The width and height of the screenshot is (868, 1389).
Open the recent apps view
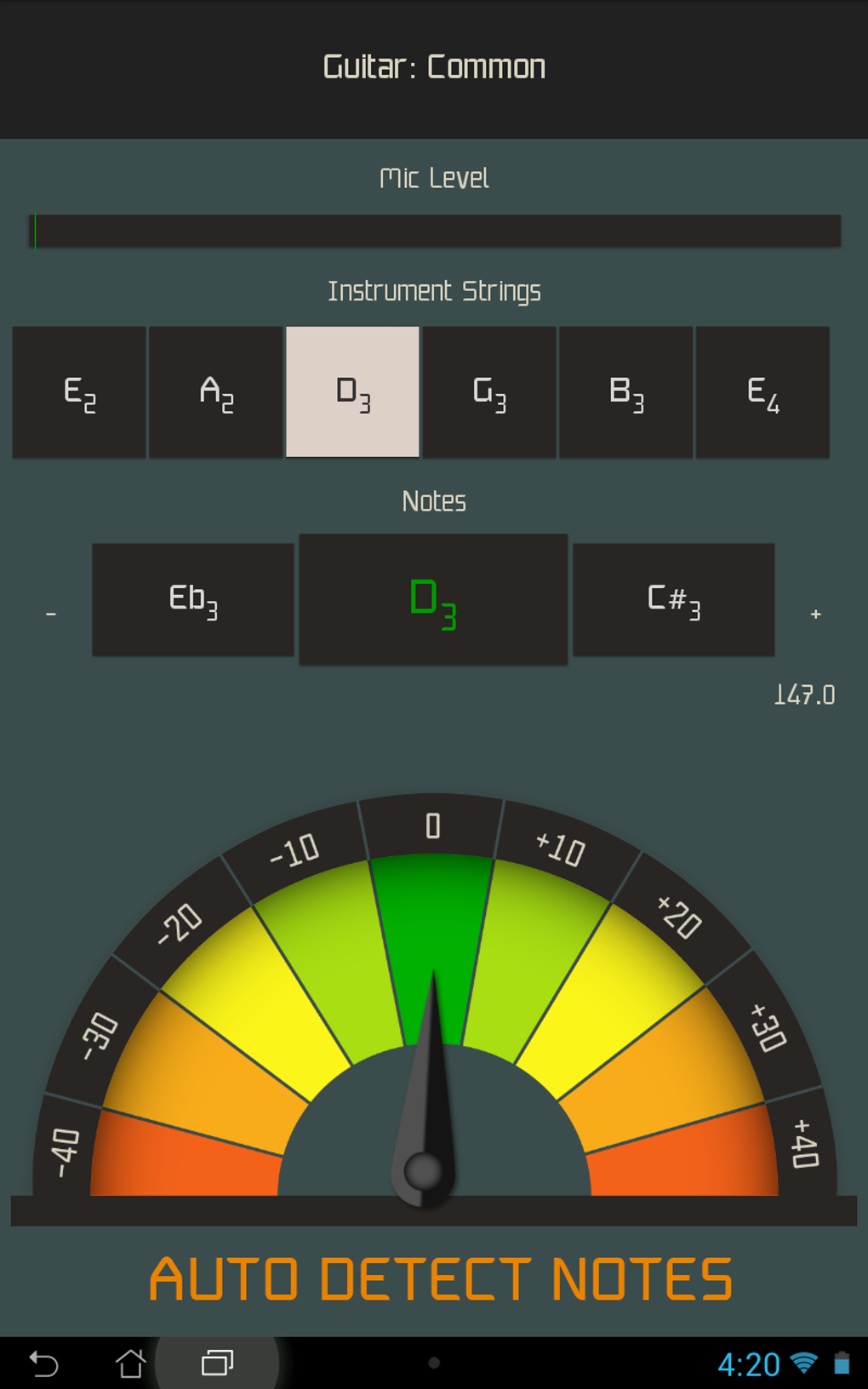coord(217,1363)
